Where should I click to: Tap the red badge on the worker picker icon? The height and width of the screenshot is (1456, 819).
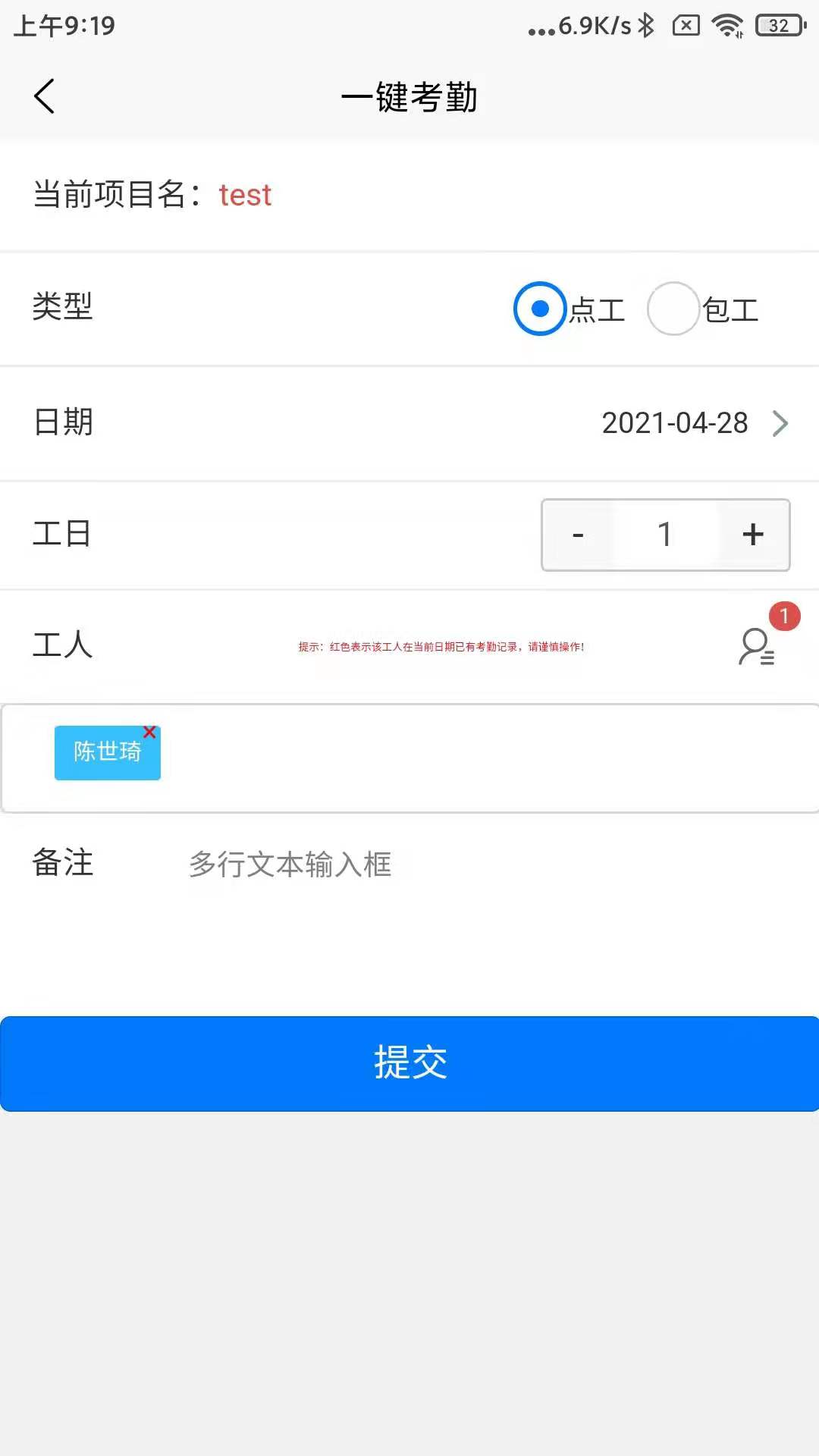coord(784,617)
